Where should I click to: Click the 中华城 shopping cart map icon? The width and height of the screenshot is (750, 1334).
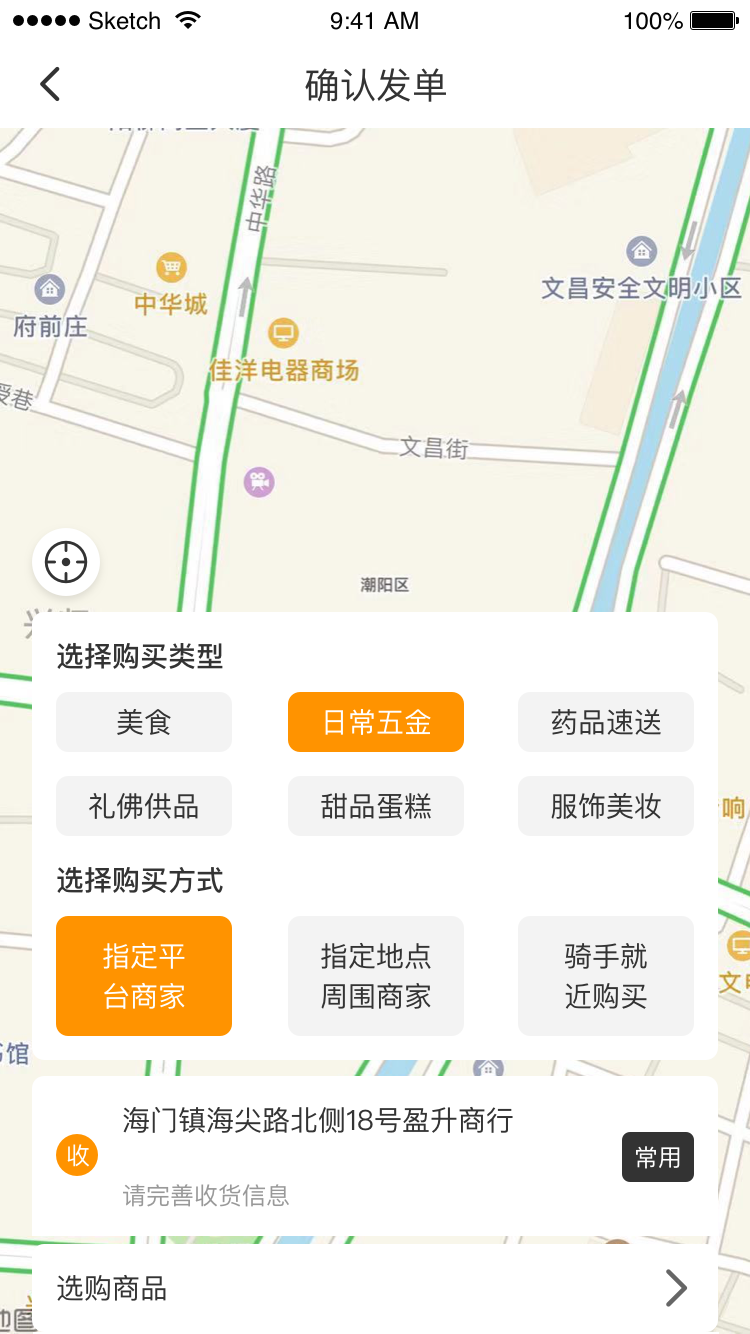[x=172, y=266]
